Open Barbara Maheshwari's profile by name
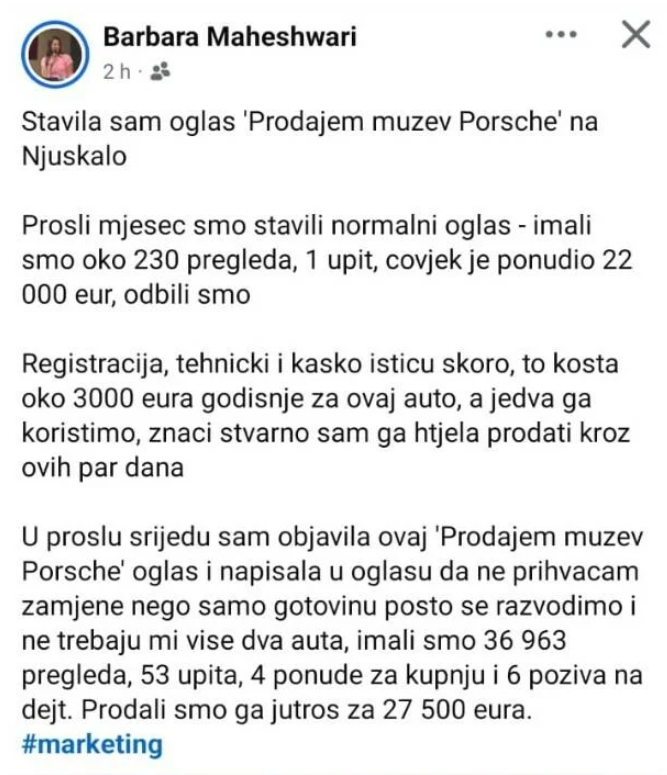 click(229, 38)
